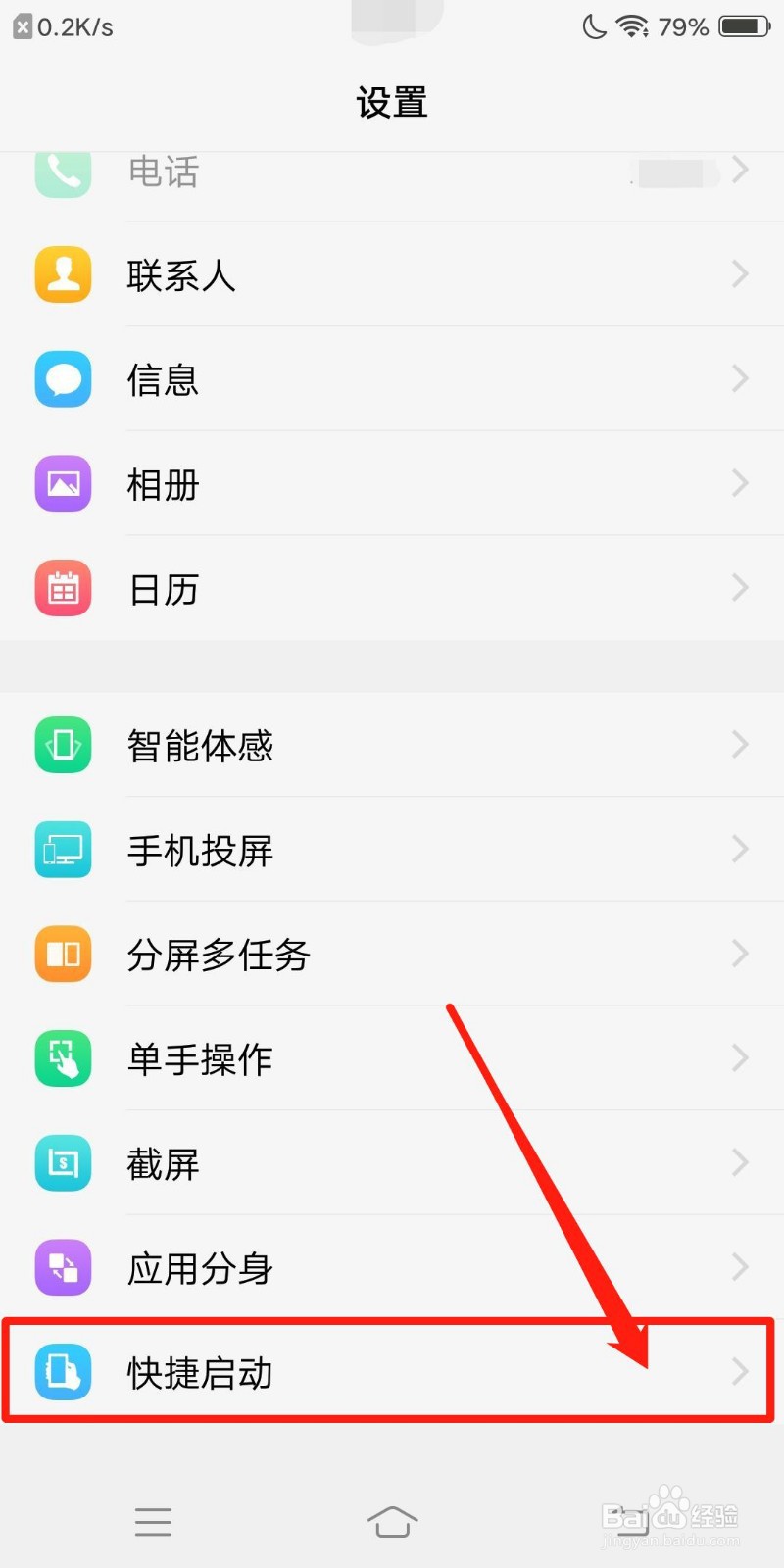Select the 智能体感 (Smart Motion) icon

pyautogui.click(x=63, y=745)
